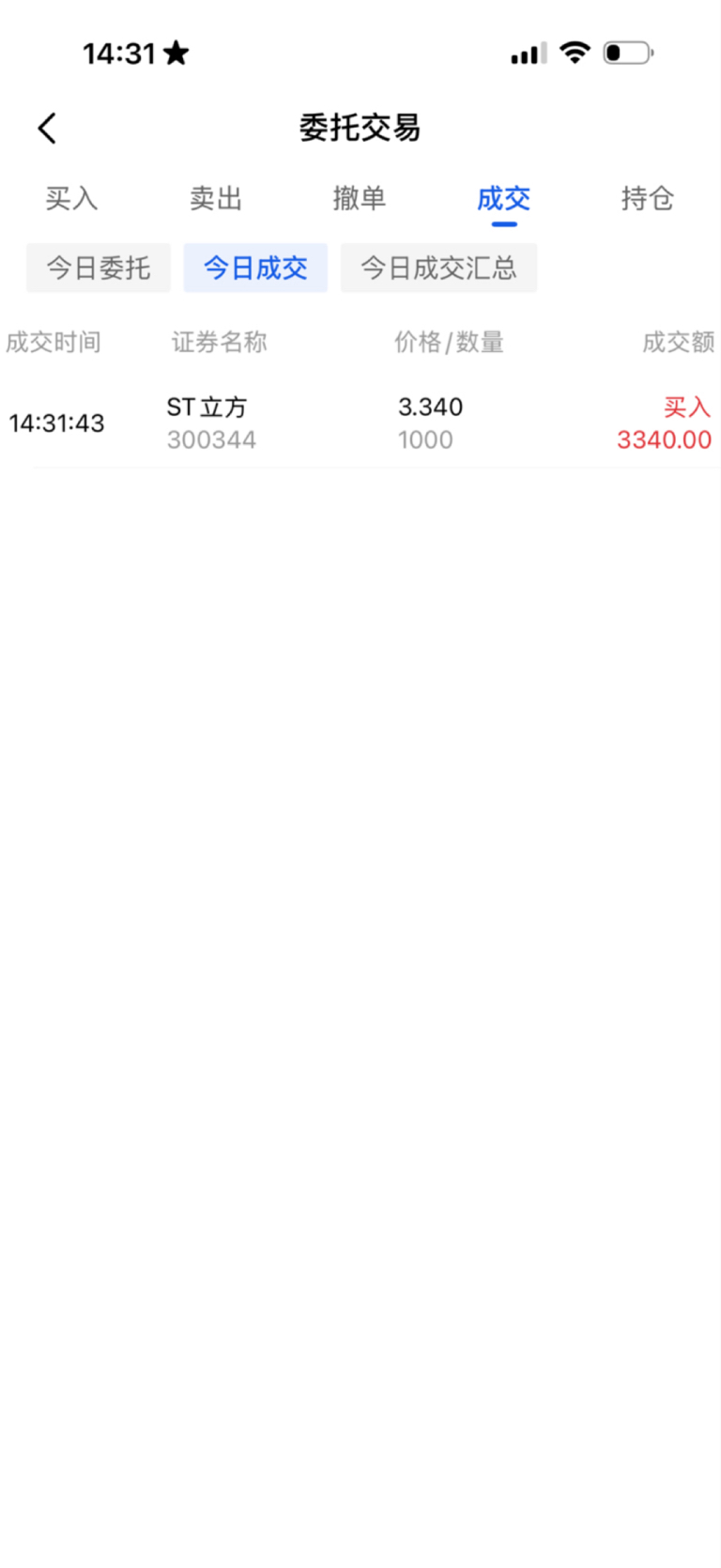The image size is (721, 1568).
Task: Switch to the 卖出 tab
Action: coord(216,198)
